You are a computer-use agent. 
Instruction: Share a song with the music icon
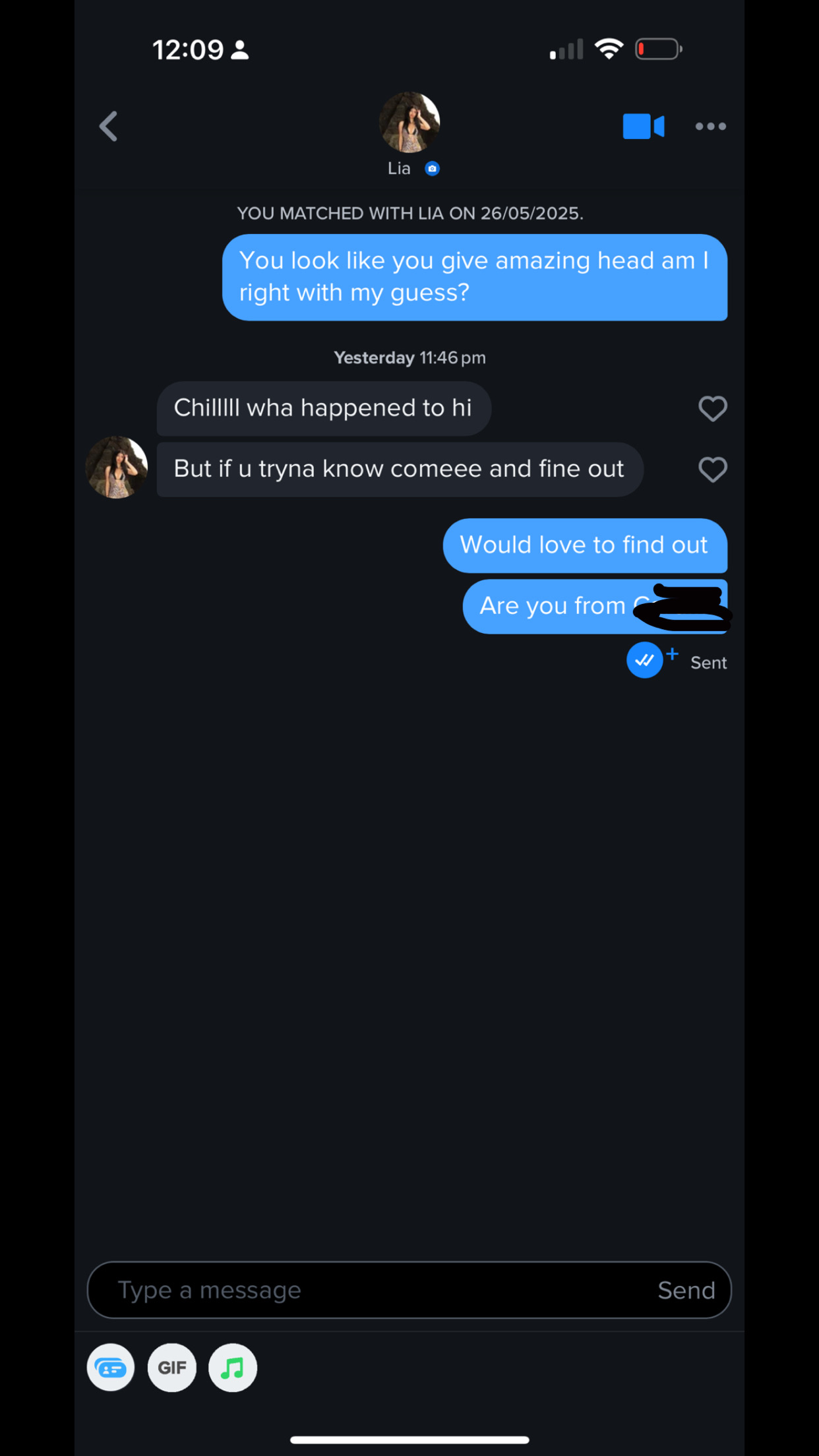233,1368
